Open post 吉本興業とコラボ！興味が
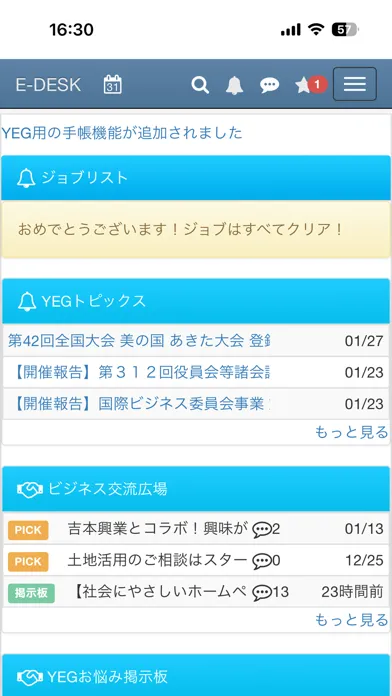The image size is (392, 696). 157,529
